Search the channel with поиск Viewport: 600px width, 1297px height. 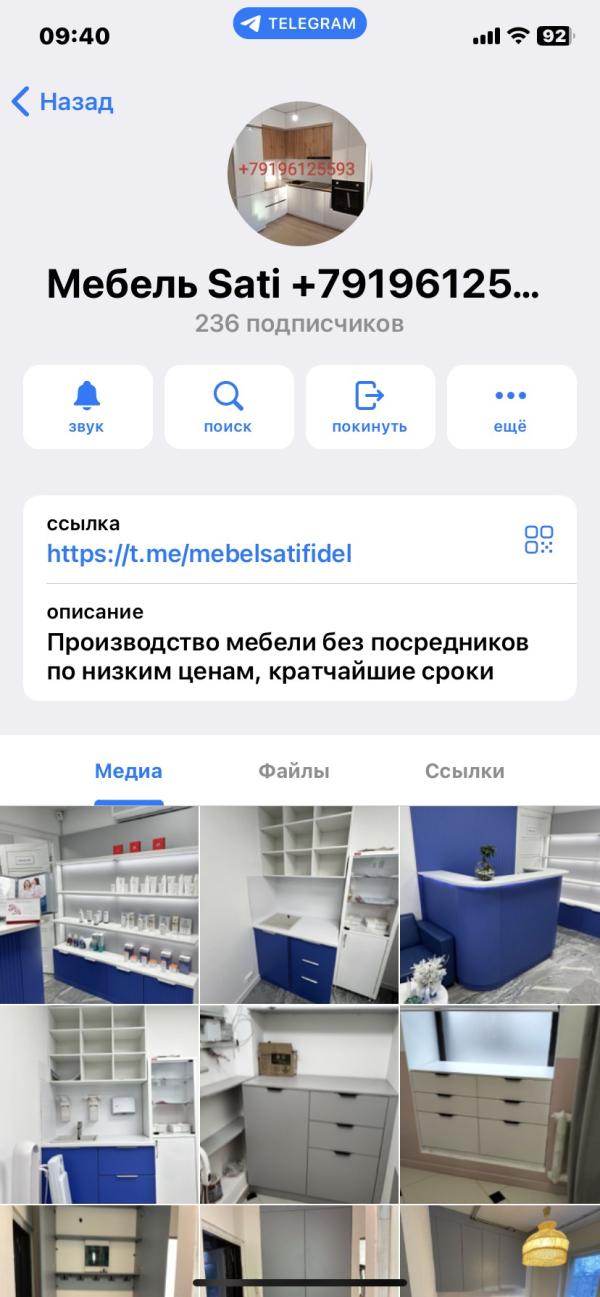(x=229, y=407)
